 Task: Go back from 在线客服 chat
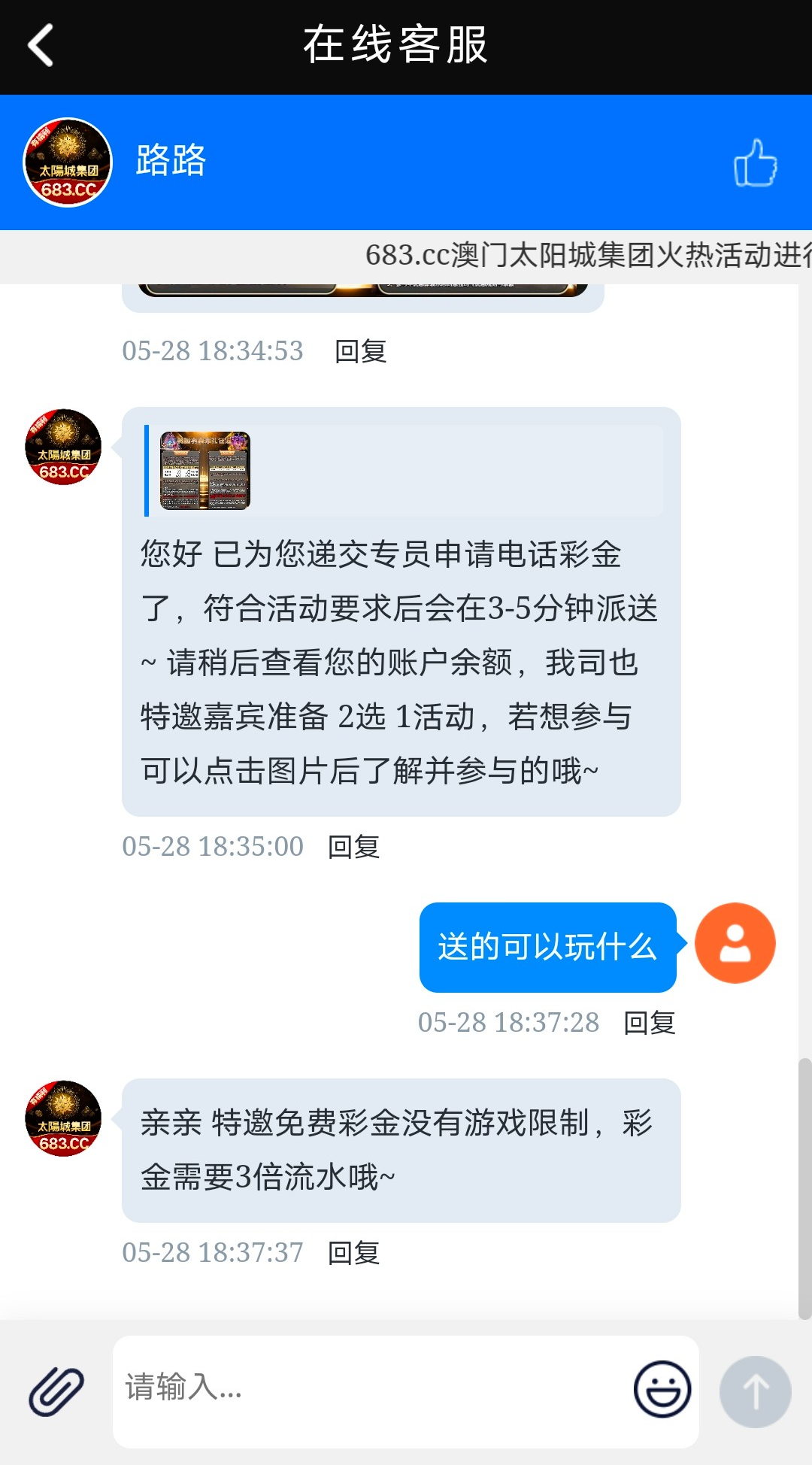click(x=41, y=45)
